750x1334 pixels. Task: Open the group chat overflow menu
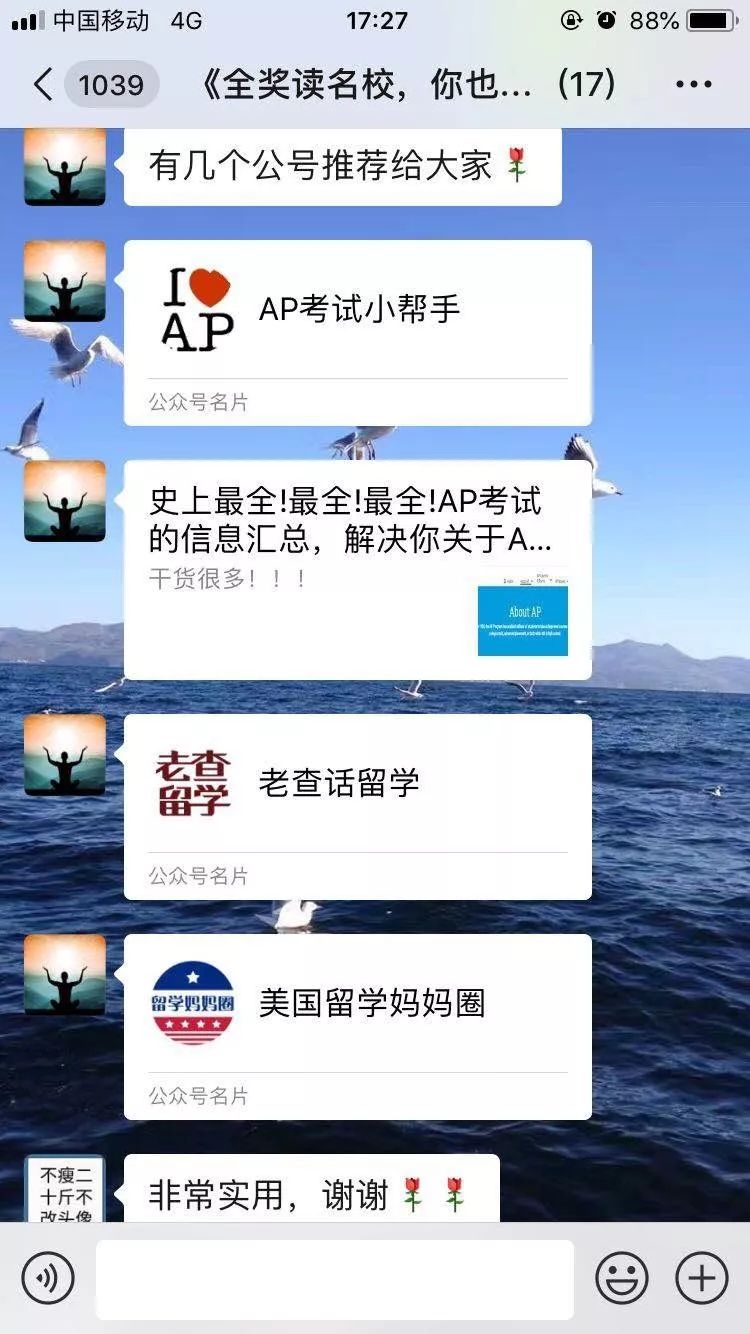click(x=693, y=85)
